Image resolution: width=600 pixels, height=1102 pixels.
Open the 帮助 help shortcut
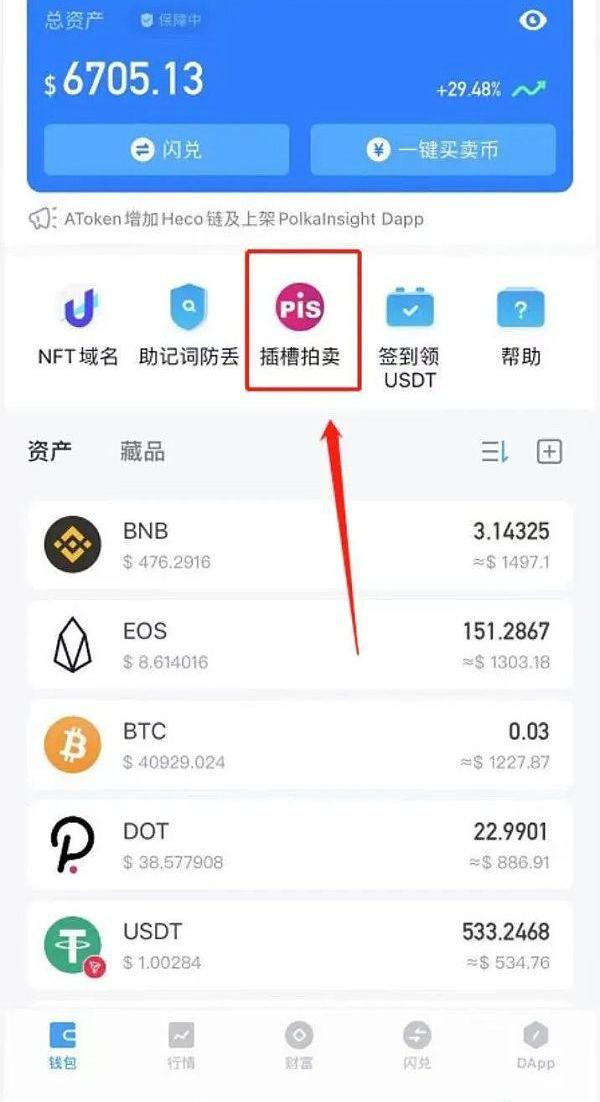pos(521,325)
